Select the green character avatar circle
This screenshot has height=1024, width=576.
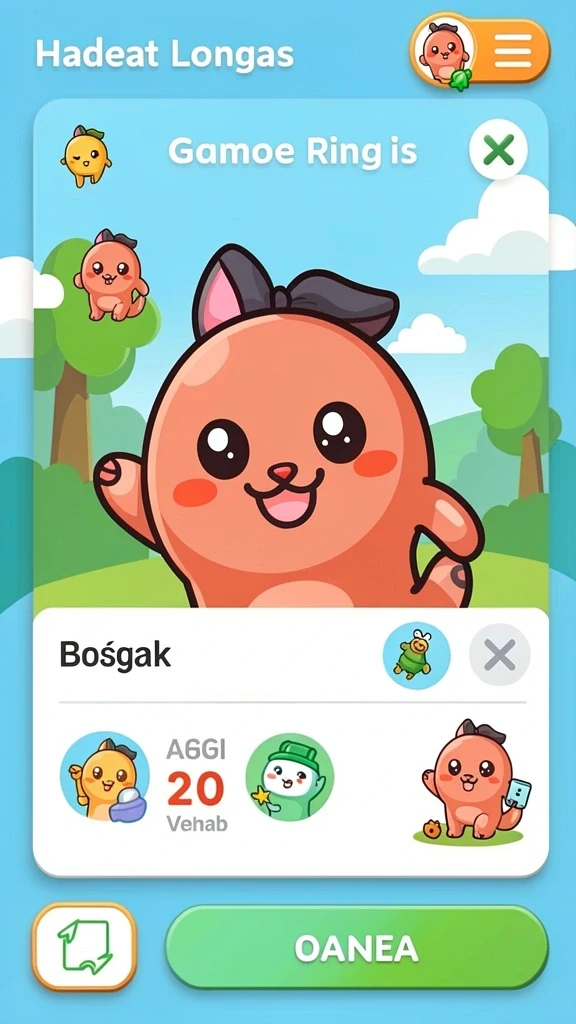coord(290,776)
